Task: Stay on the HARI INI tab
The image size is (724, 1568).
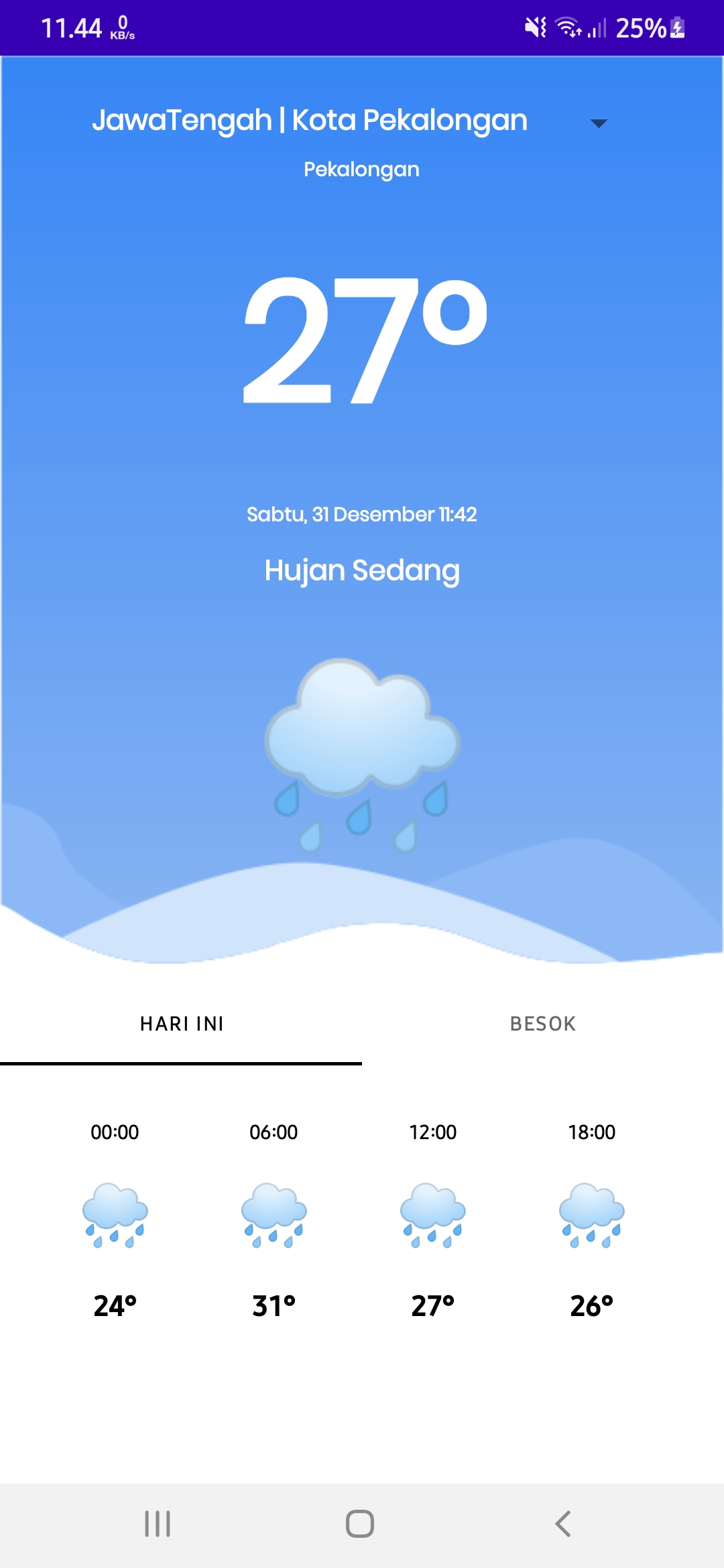Action: click(x=182, y=1023)
